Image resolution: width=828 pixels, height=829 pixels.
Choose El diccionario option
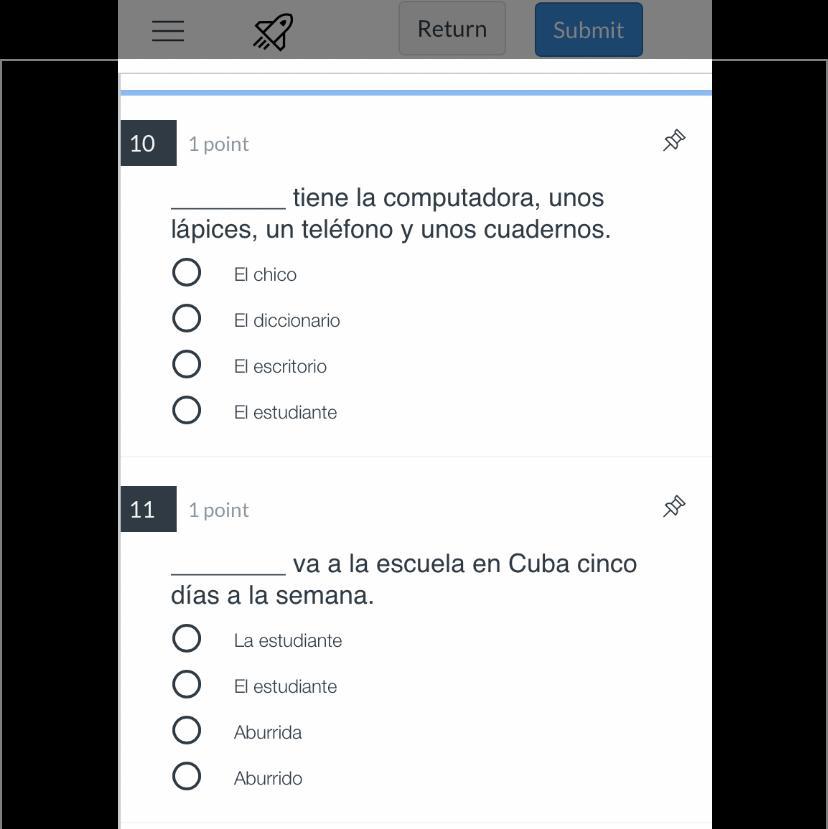[x=187, y=318]
